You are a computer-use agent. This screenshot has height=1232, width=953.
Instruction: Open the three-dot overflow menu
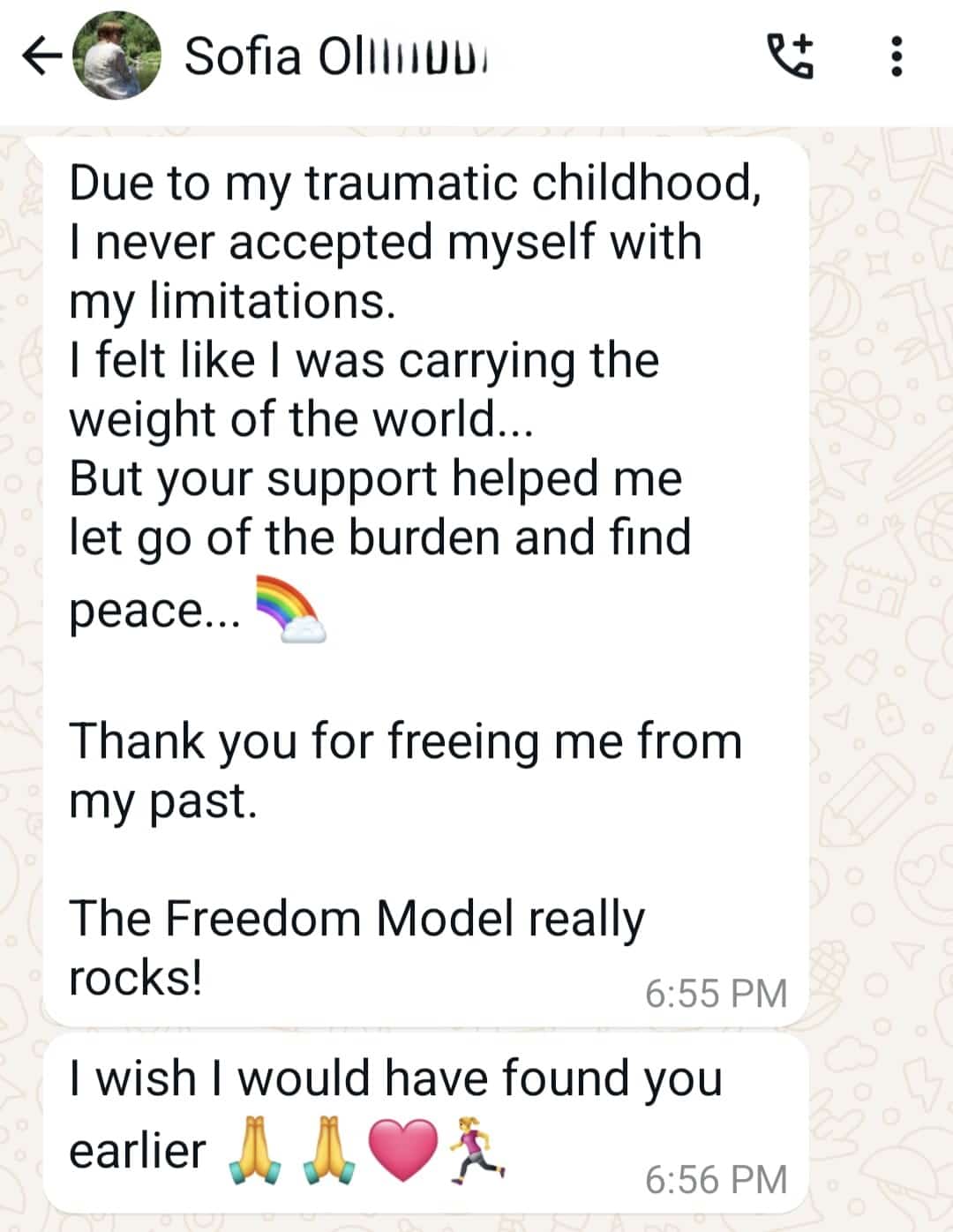(897, 57)
